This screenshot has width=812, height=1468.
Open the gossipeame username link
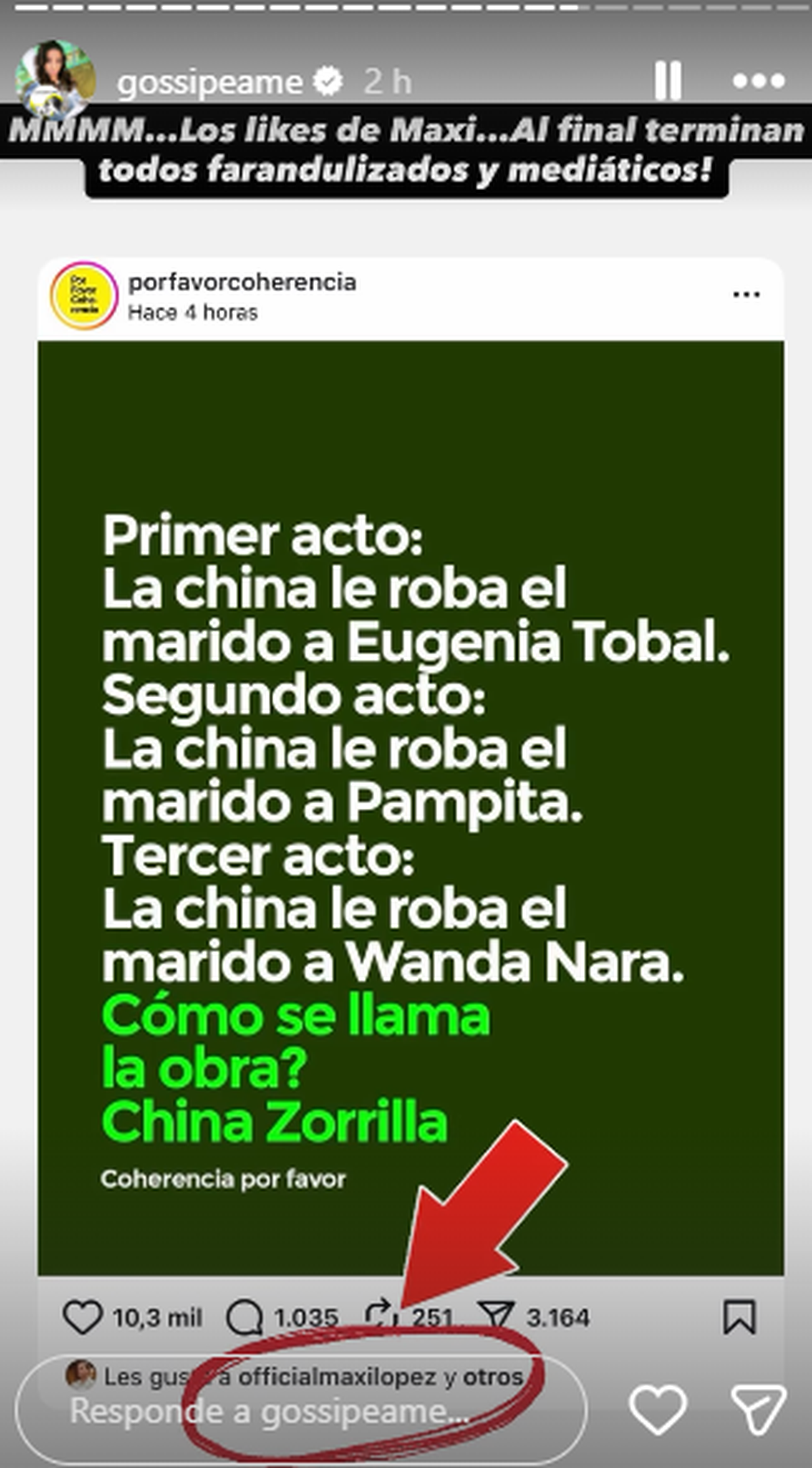pyautogui.click(x=210, y=83)
